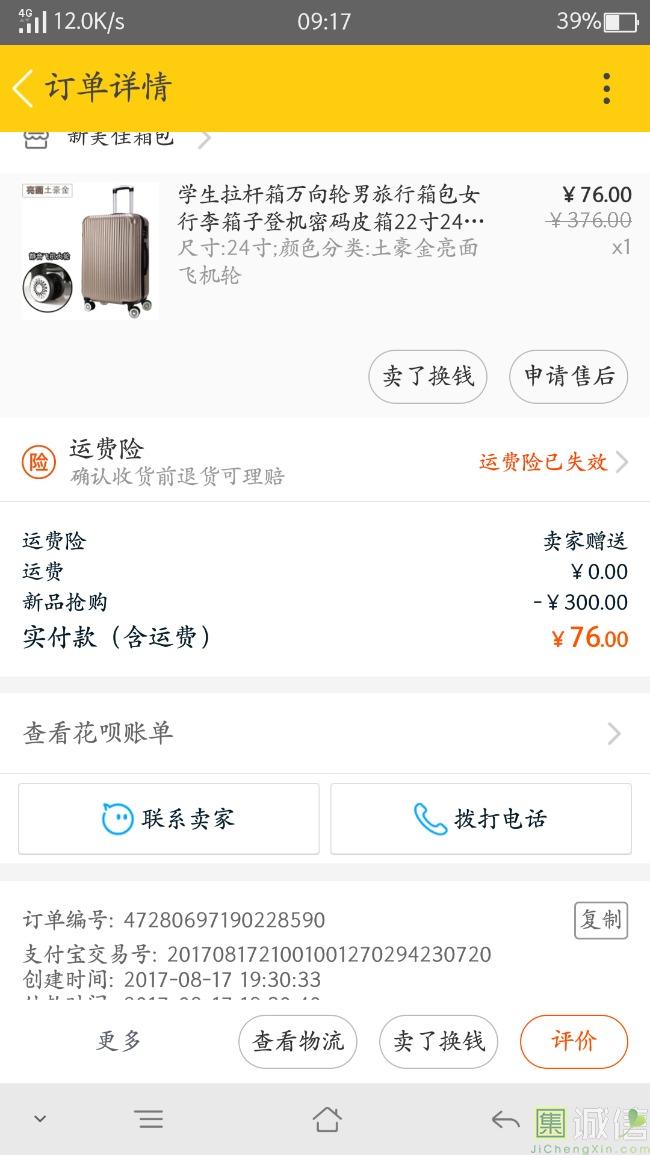650x1155 pixels.
Task: Tap 更多 in the bottom action bar
Action: point(119,1041)
